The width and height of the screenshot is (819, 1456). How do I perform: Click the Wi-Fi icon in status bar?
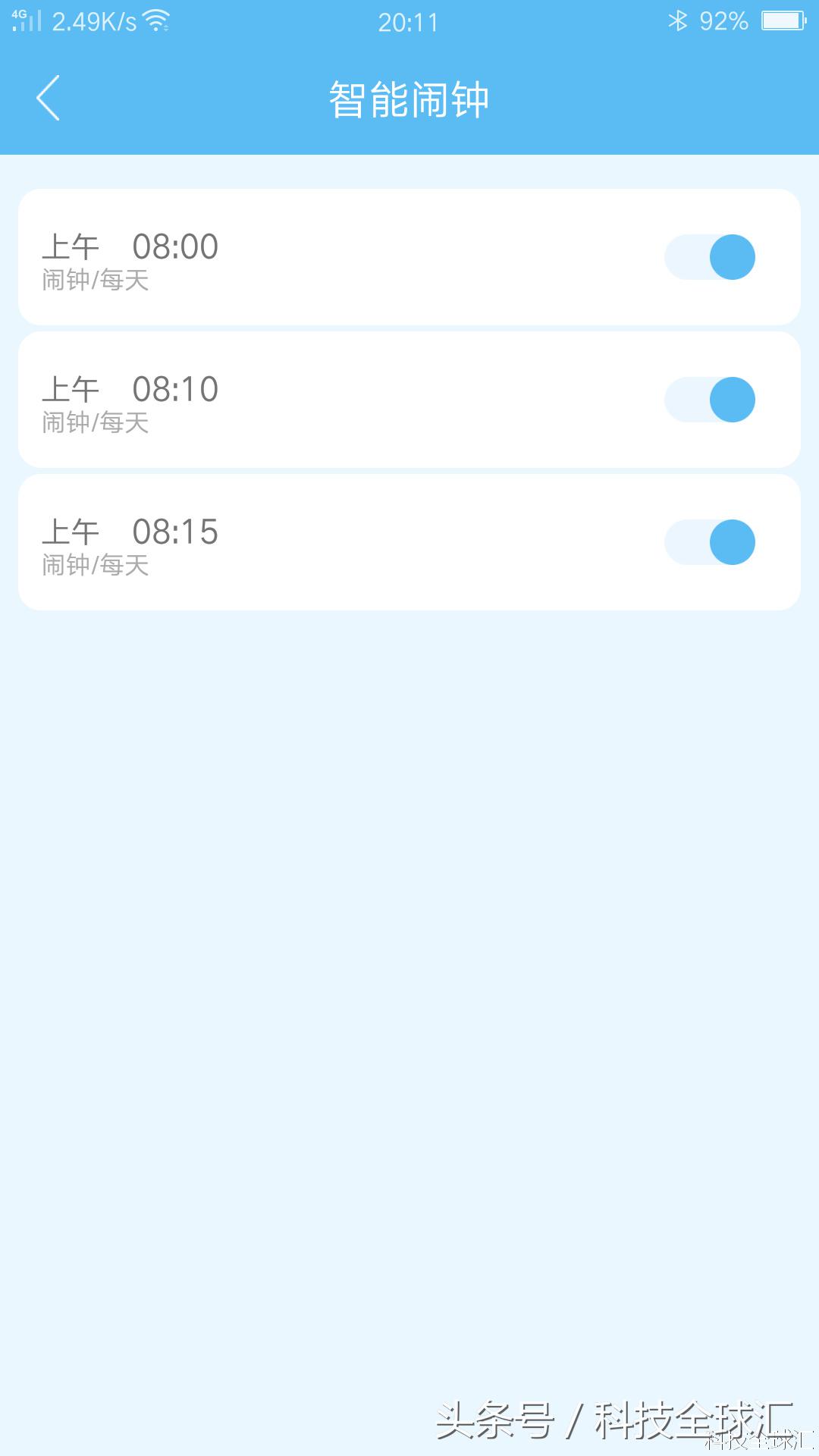[157, 20]
